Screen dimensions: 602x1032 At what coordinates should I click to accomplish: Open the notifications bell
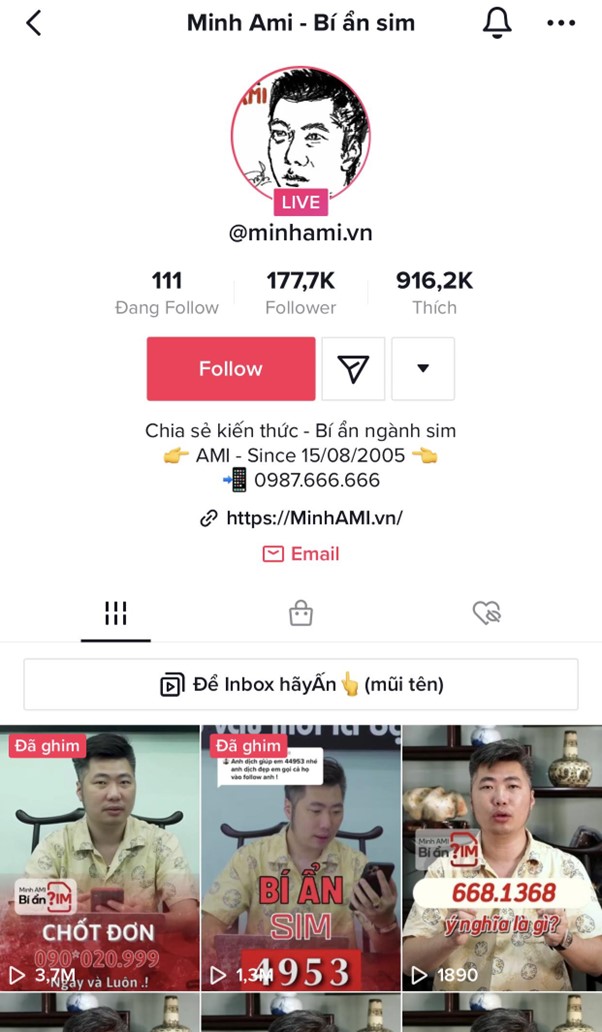pos(496,23)
